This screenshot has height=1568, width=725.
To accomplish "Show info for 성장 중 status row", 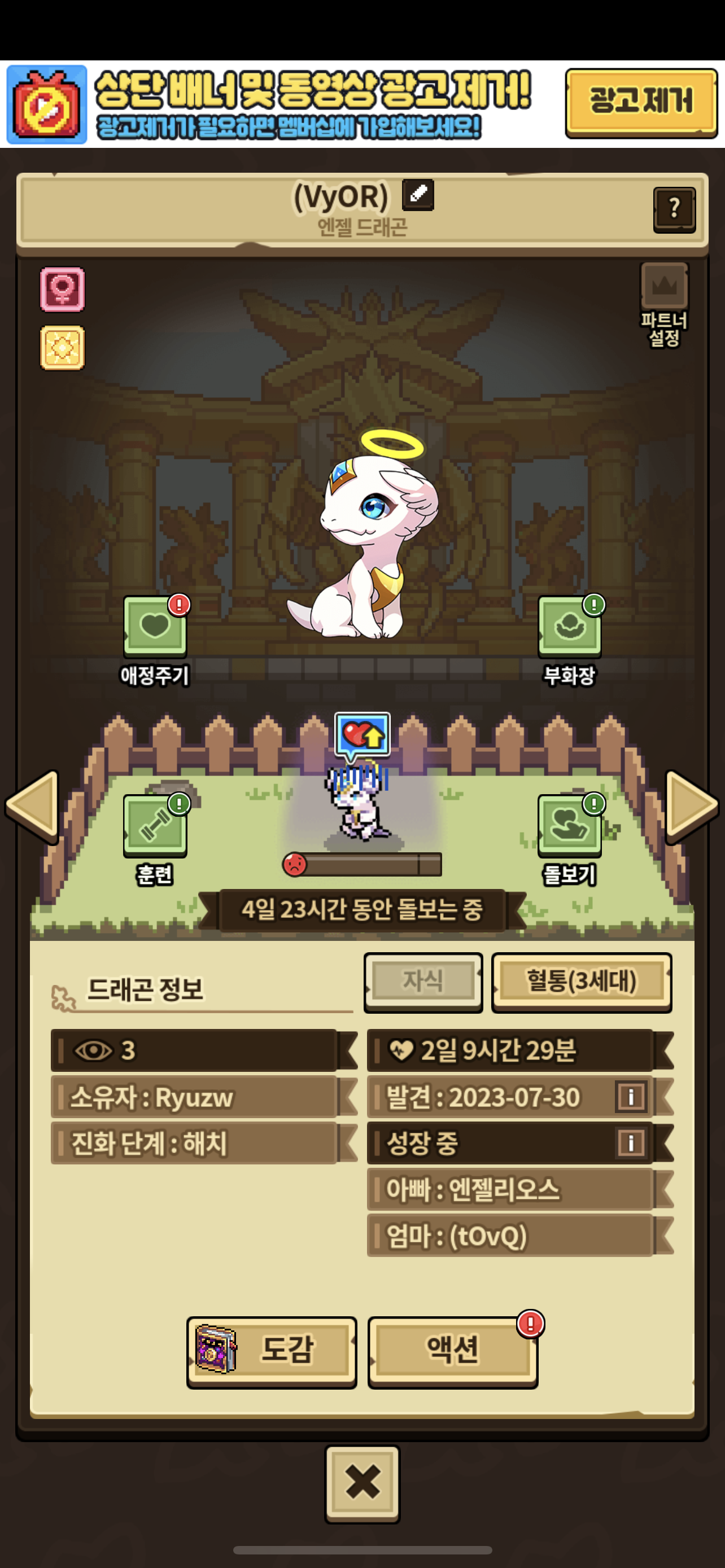I will tap(631, 1142).
